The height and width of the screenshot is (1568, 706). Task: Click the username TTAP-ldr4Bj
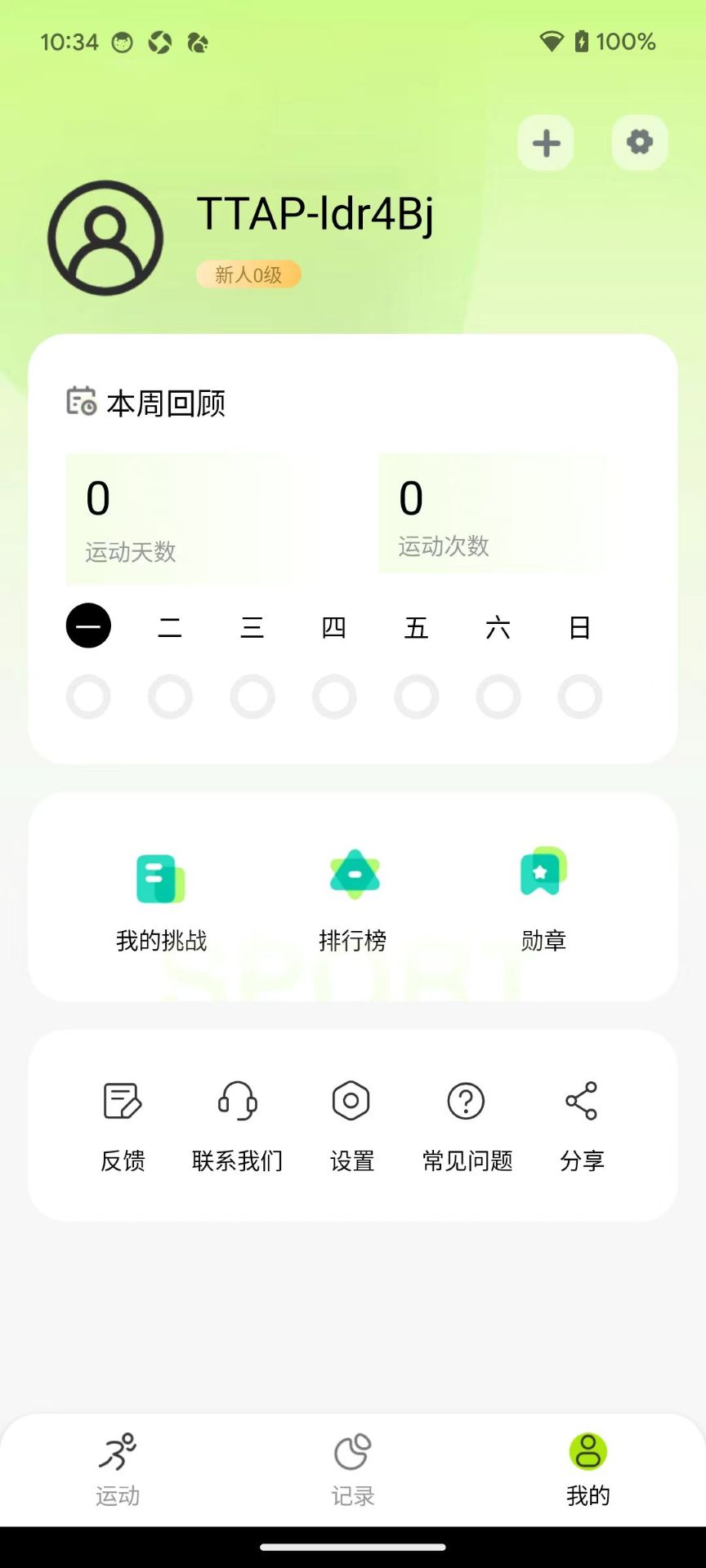[x=316, y=215]
